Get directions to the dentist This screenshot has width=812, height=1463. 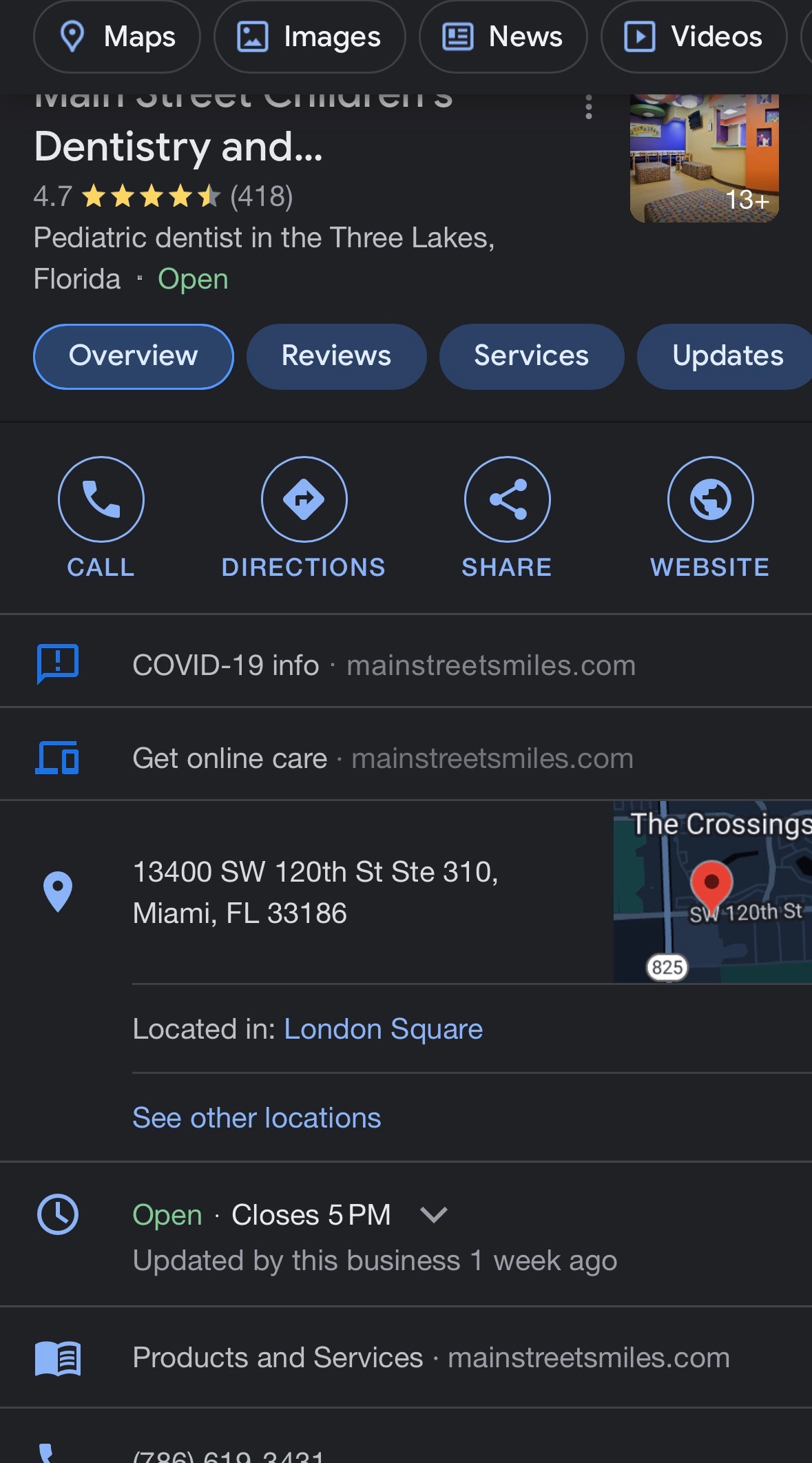pos(304,499)
